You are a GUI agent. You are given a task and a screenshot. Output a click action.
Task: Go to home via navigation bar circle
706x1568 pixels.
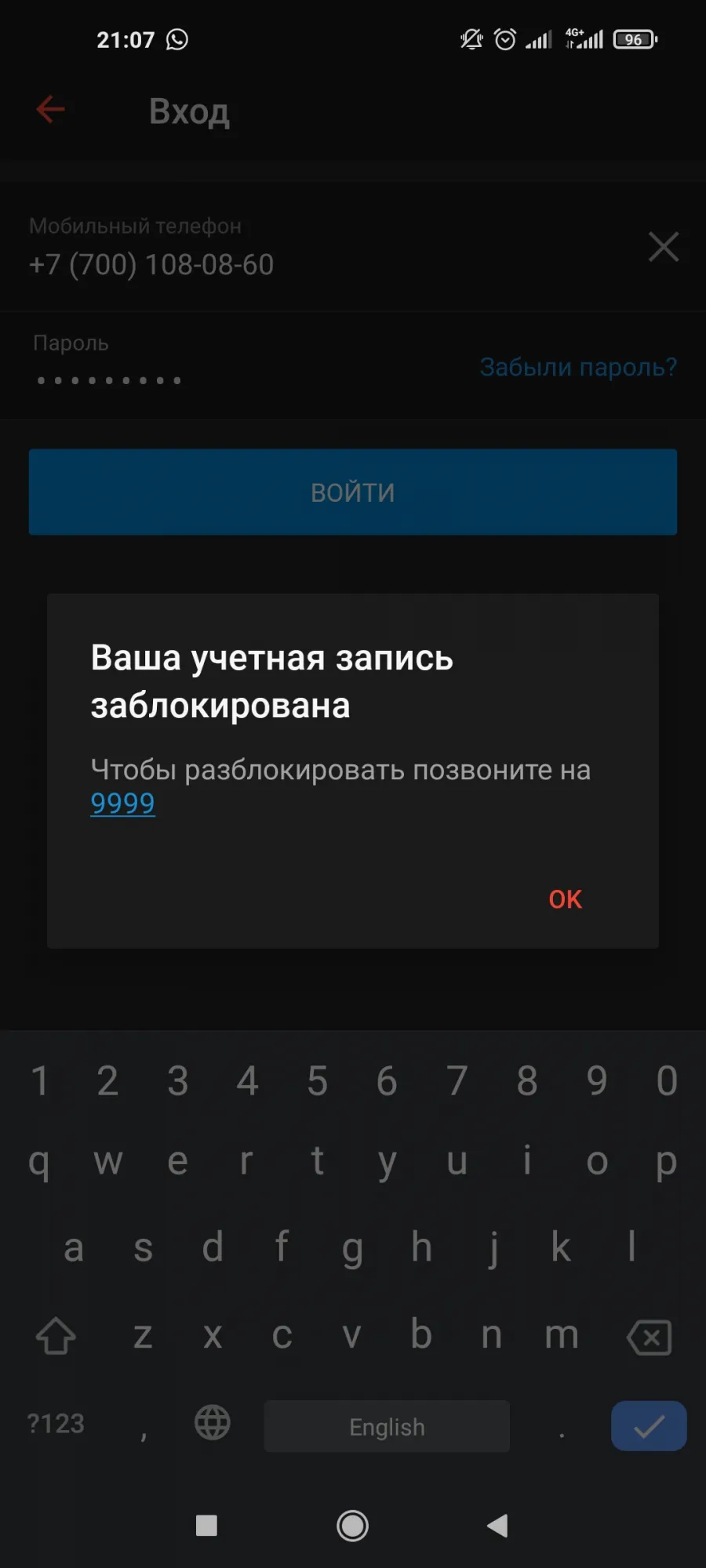[352, 1526]
